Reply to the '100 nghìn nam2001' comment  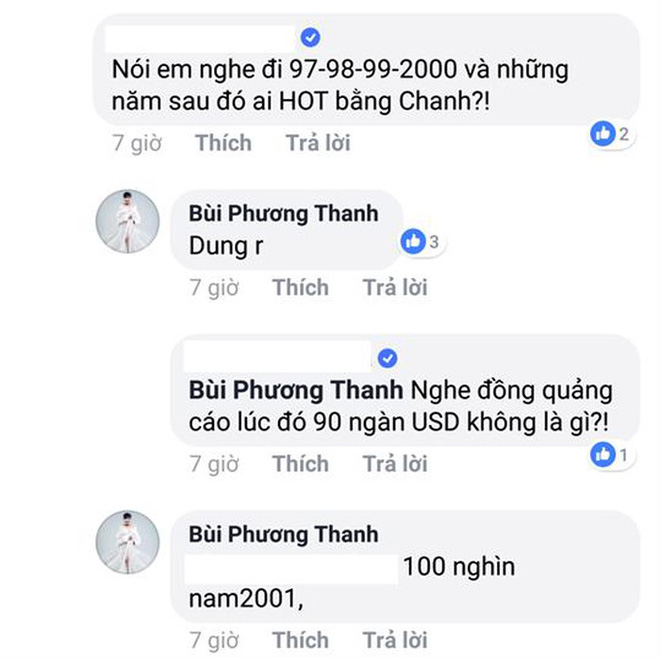(395, 639)
